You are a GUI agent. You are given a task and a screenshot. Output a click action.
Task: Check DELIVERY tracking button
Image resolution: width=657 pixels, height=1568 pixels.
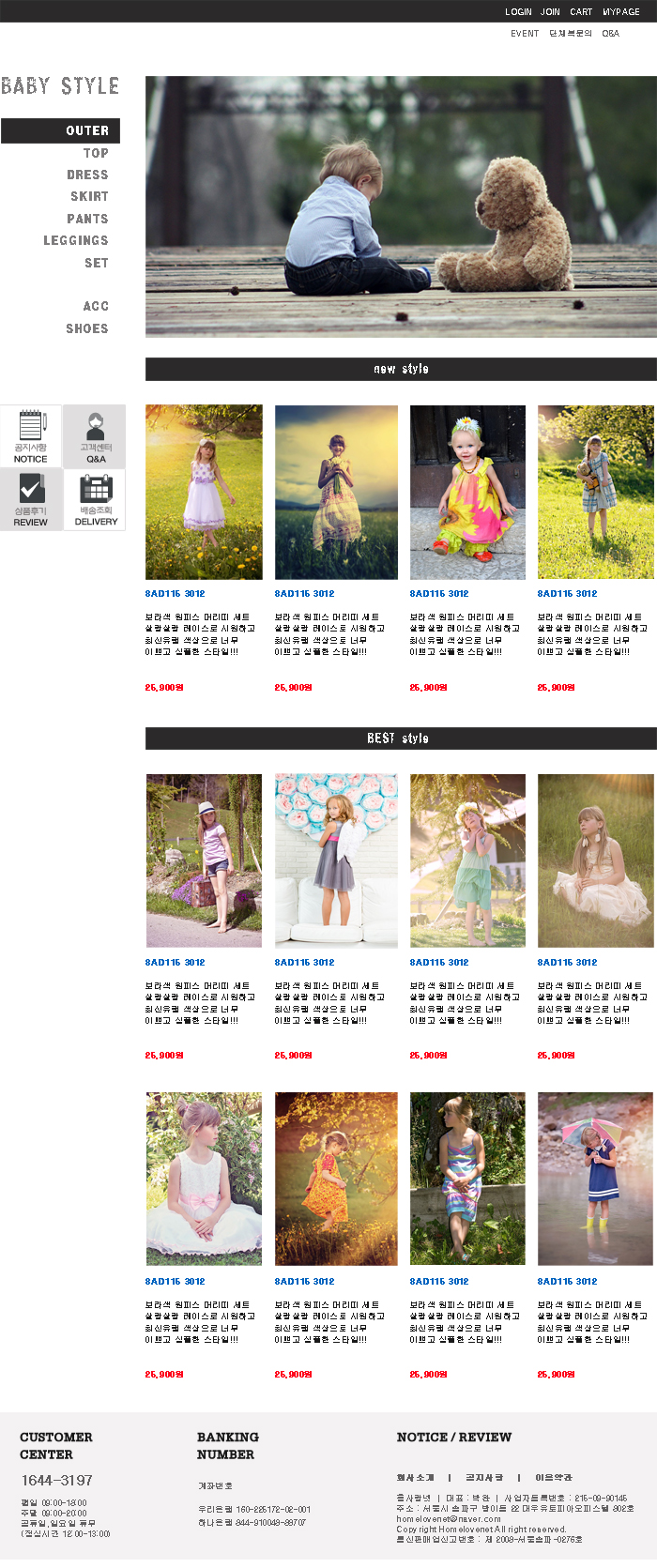(x=96, y=499)
